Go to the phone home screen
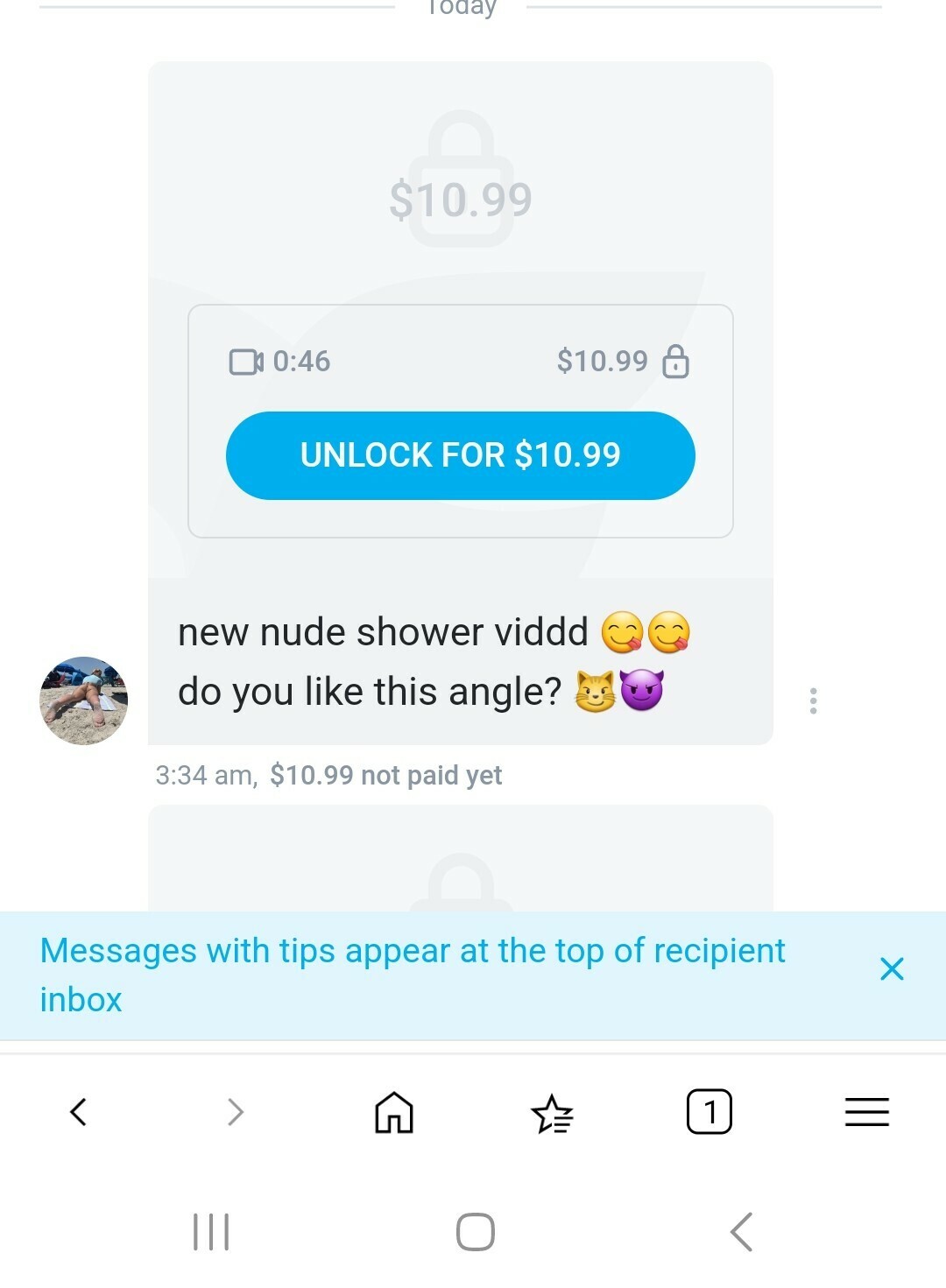Screen dimensions: 946x1288 pyautogui.click(x=476, y=1232)
